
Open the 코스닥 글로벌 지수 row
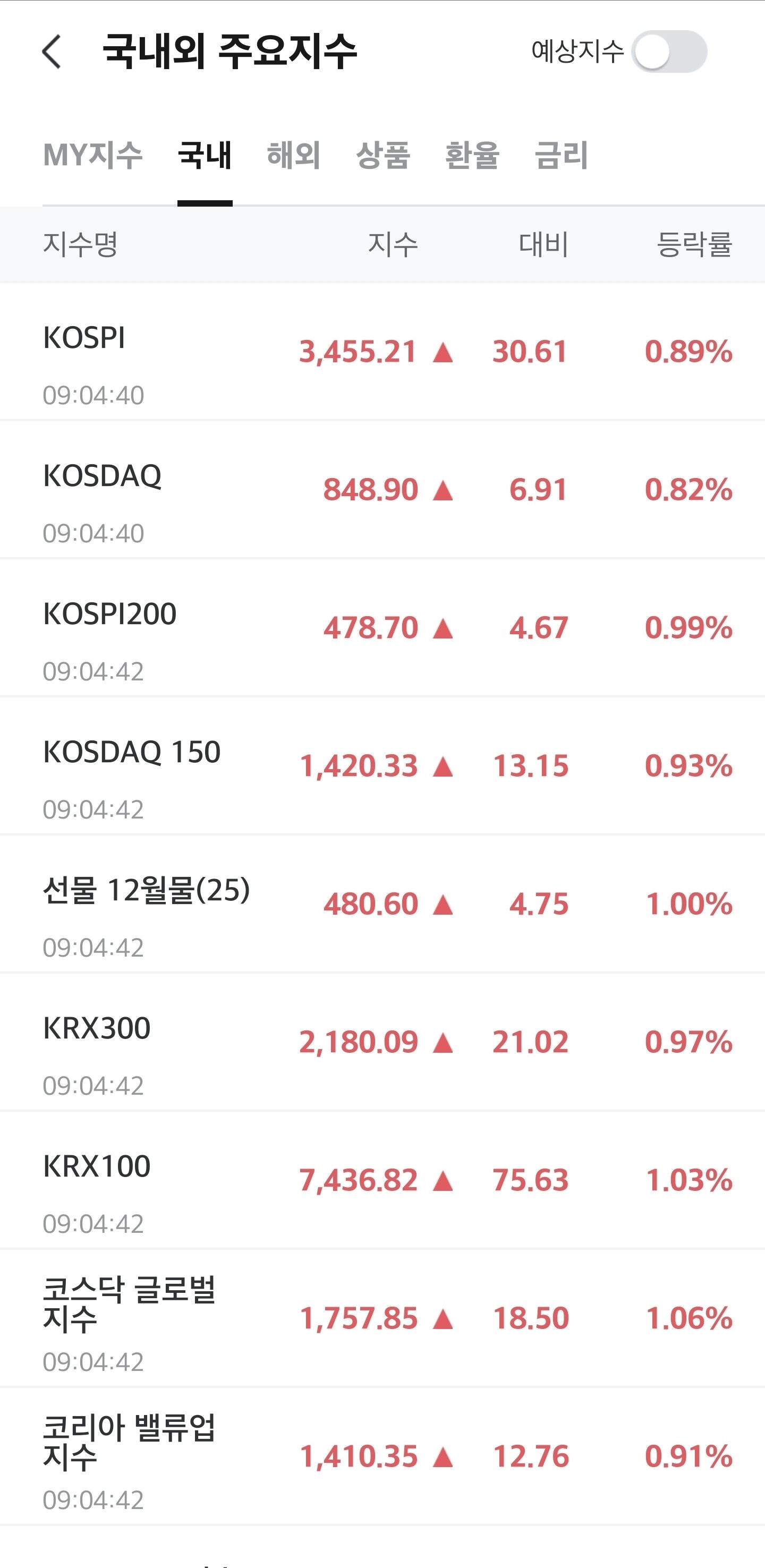click(x=382, y=1319)
